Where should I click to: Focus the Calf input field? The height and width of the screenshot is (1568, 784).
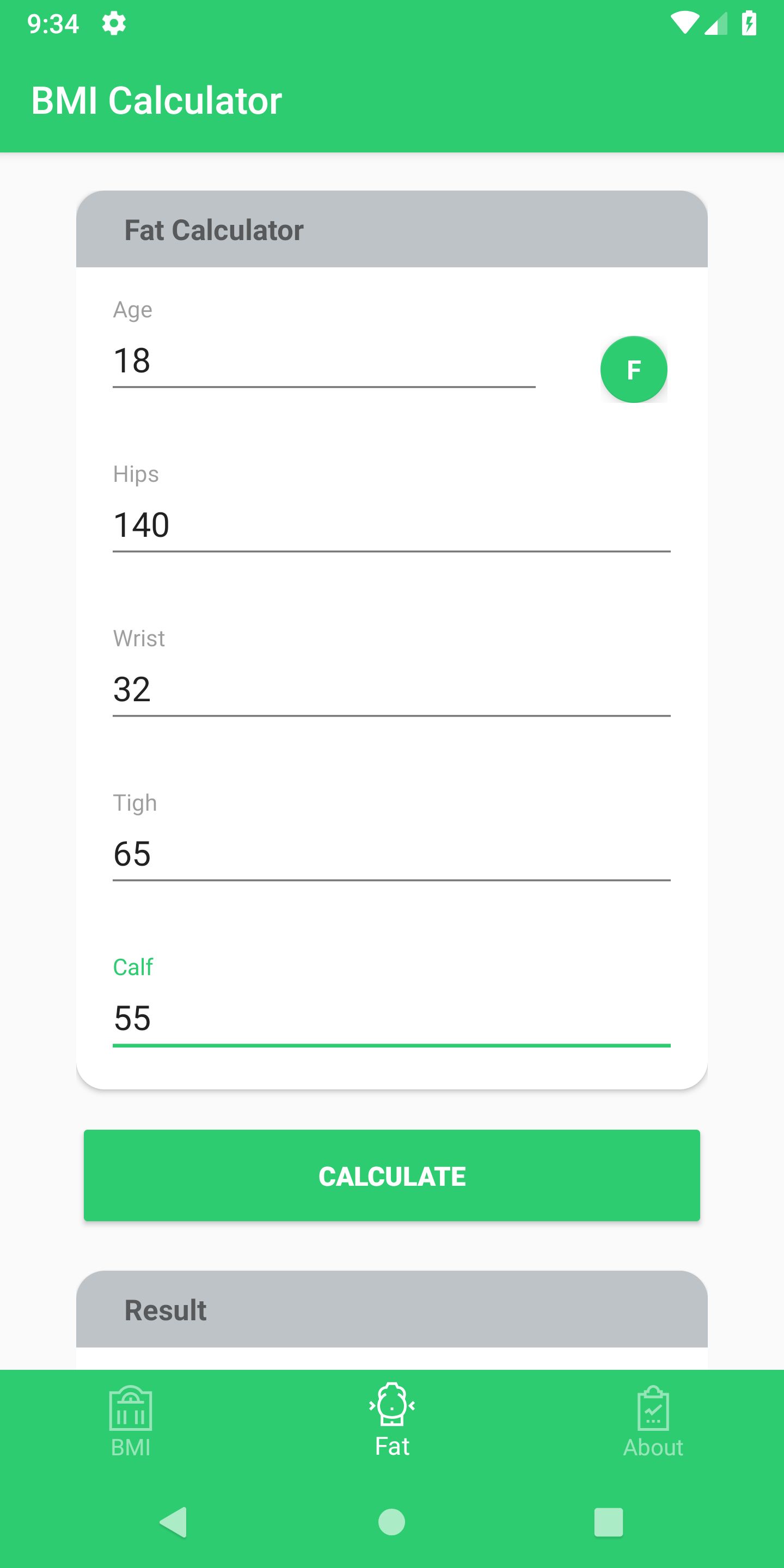tap(391, 1018)
